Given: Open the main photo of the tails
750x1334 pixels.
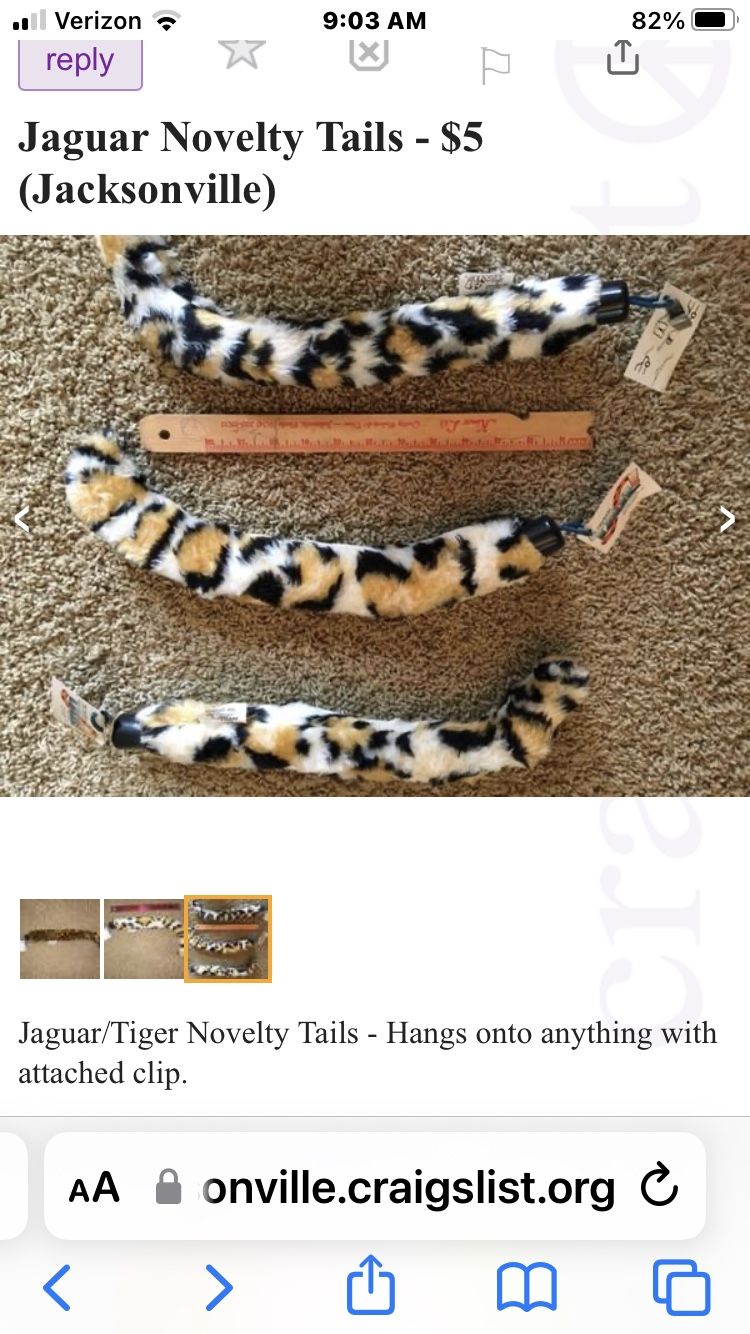Looking at the screenshot, I should [x=375, y=516].
